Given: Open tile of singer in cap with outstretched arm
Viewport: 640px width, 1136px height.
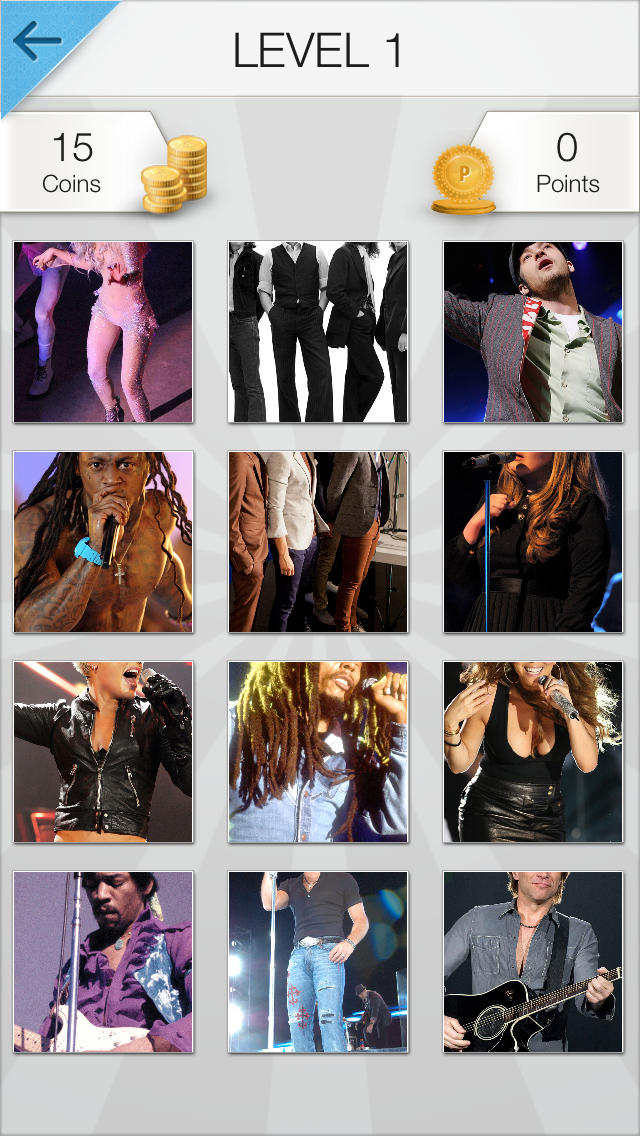Looking at the screenshot, I should (x=533, y=332).
